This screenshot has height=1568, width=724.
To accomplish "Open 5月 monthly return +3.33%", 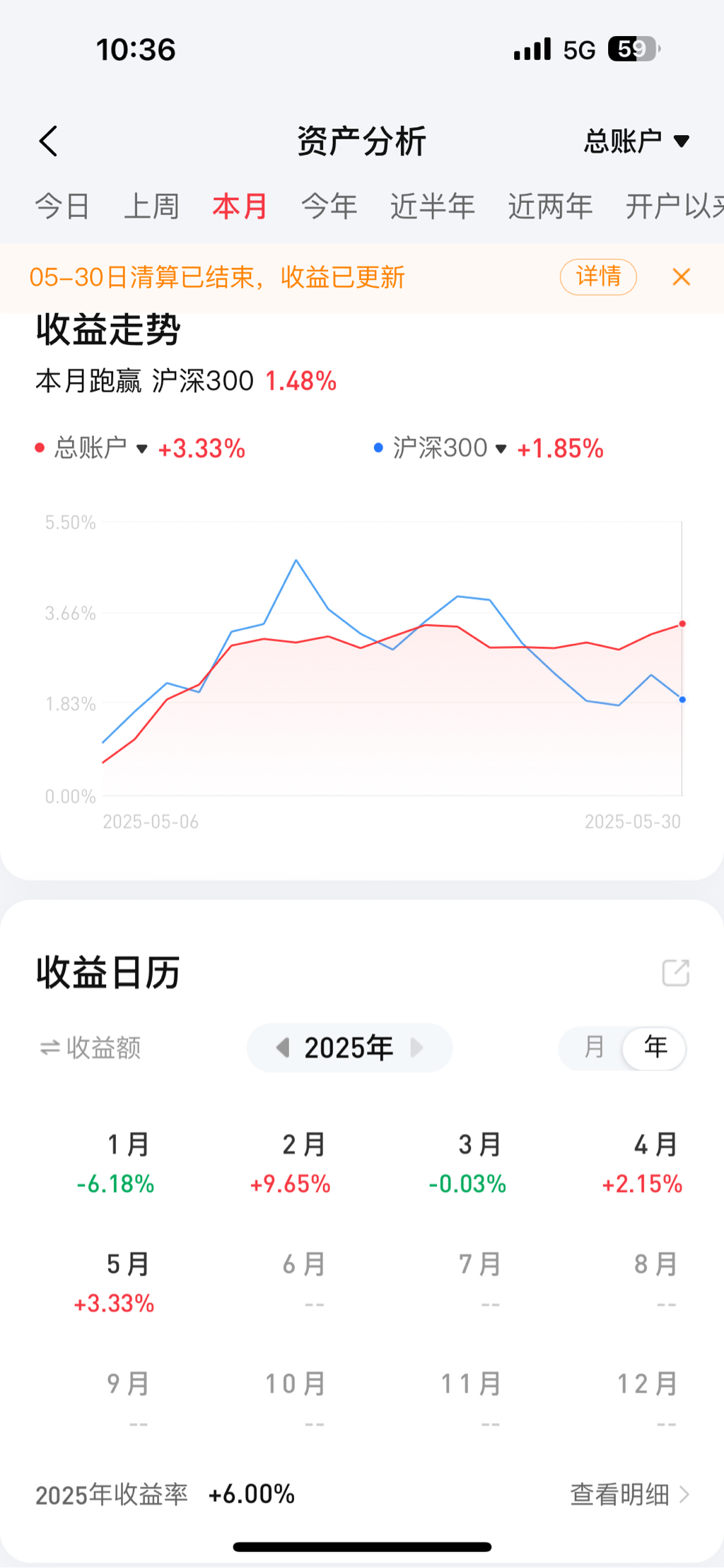I will (x=115, y=1283).
